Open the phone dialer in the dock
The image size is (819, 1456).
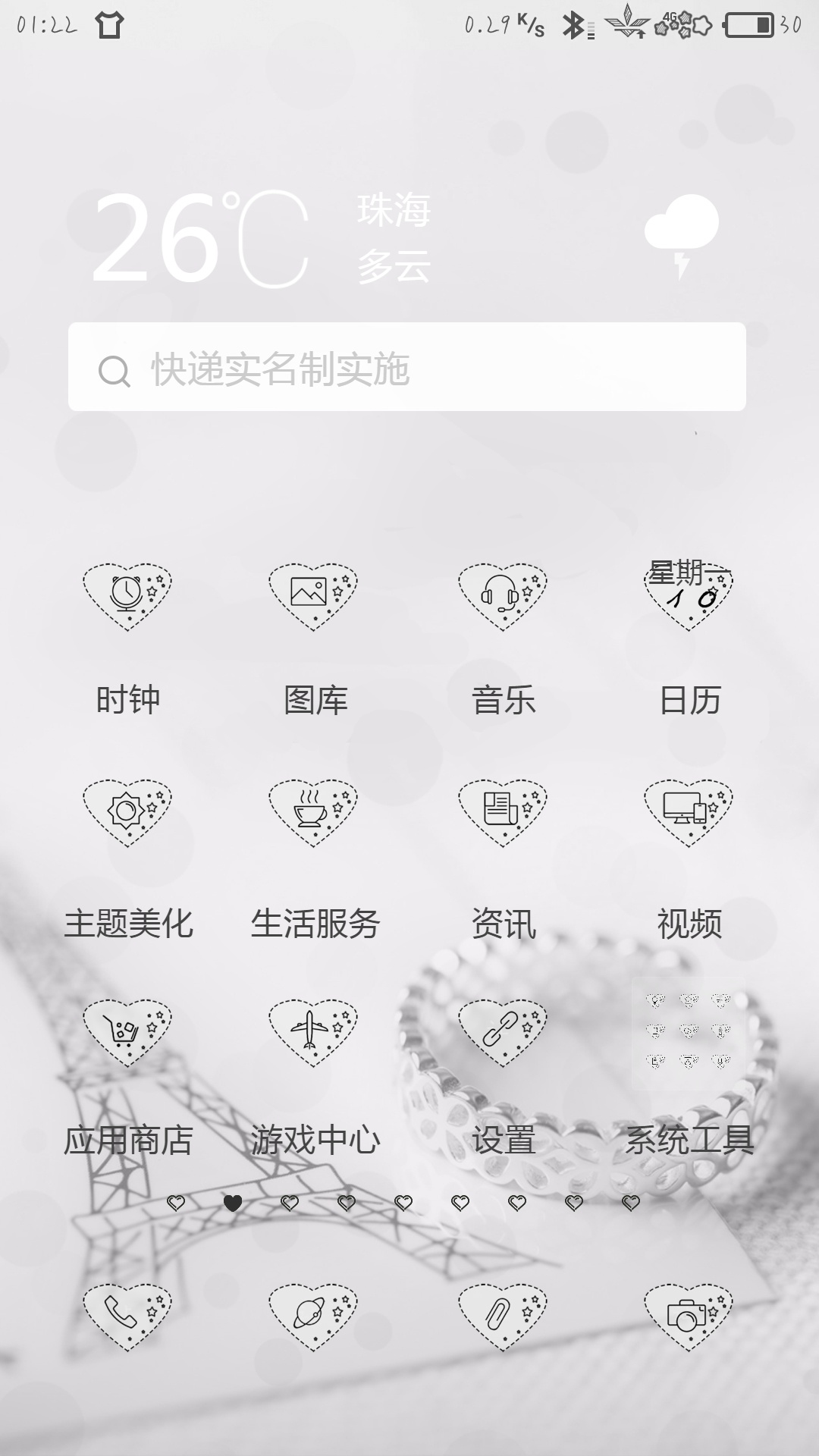tap(127, 1316)
